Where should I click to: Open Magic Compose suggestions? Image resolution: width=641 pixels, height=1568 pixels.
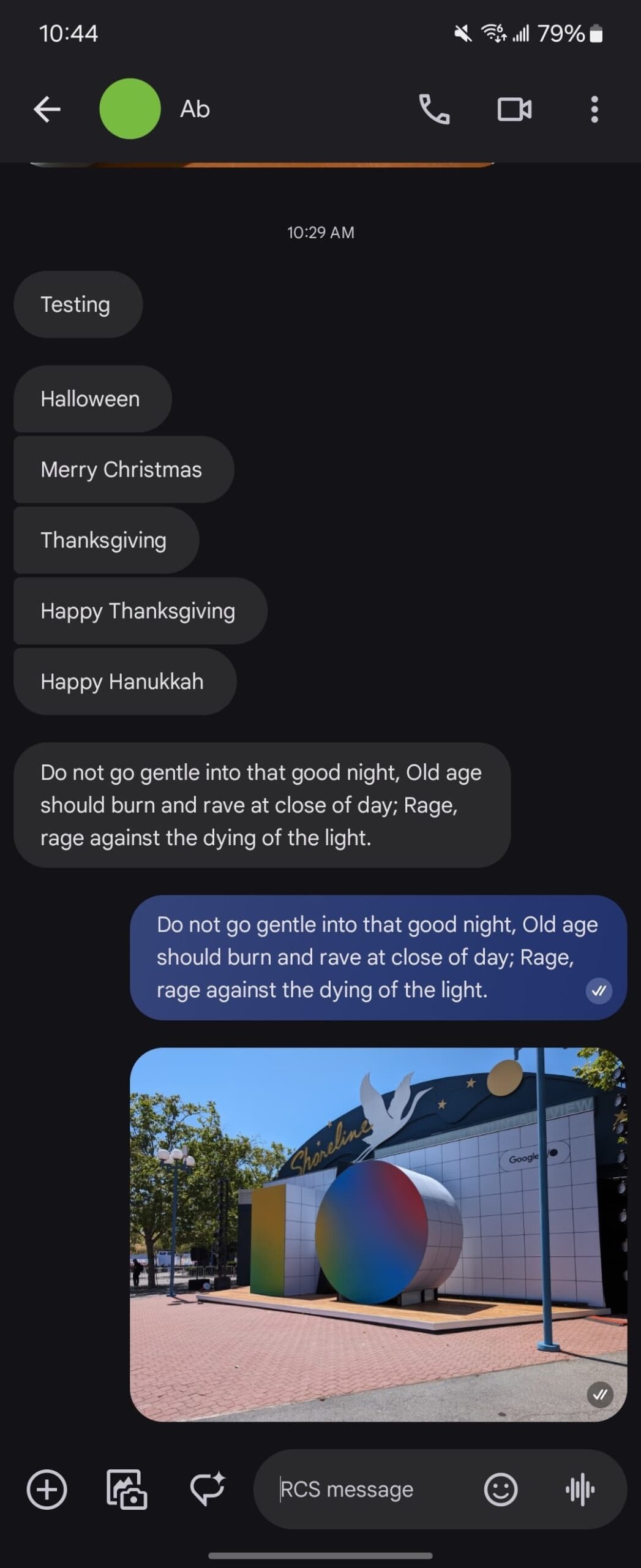click(207, 1489)
